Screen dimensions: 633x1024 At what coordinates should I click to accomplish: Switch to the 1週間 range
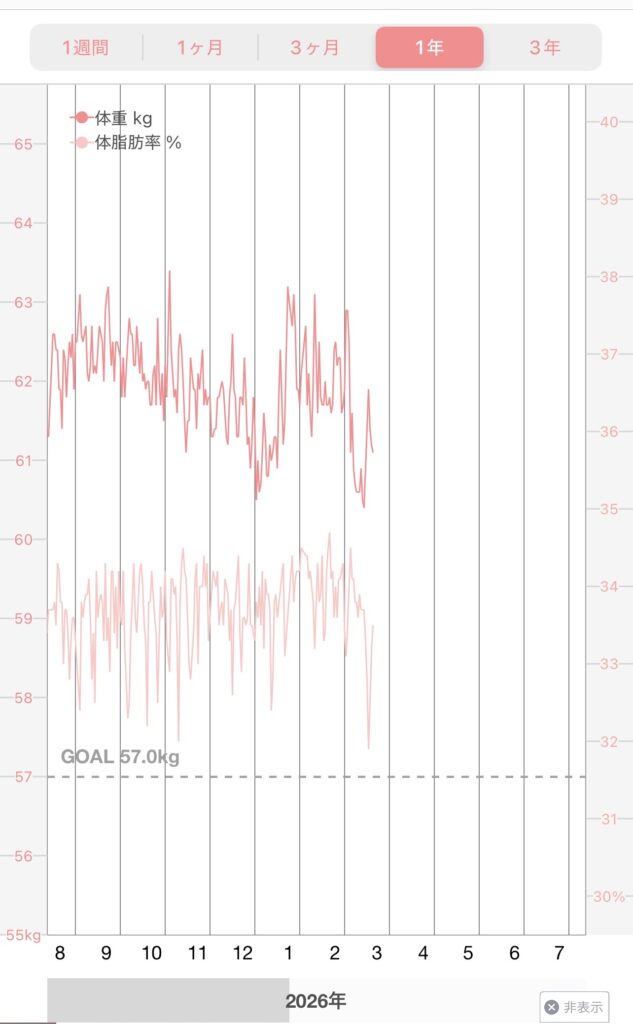click(x=86, y=47)
